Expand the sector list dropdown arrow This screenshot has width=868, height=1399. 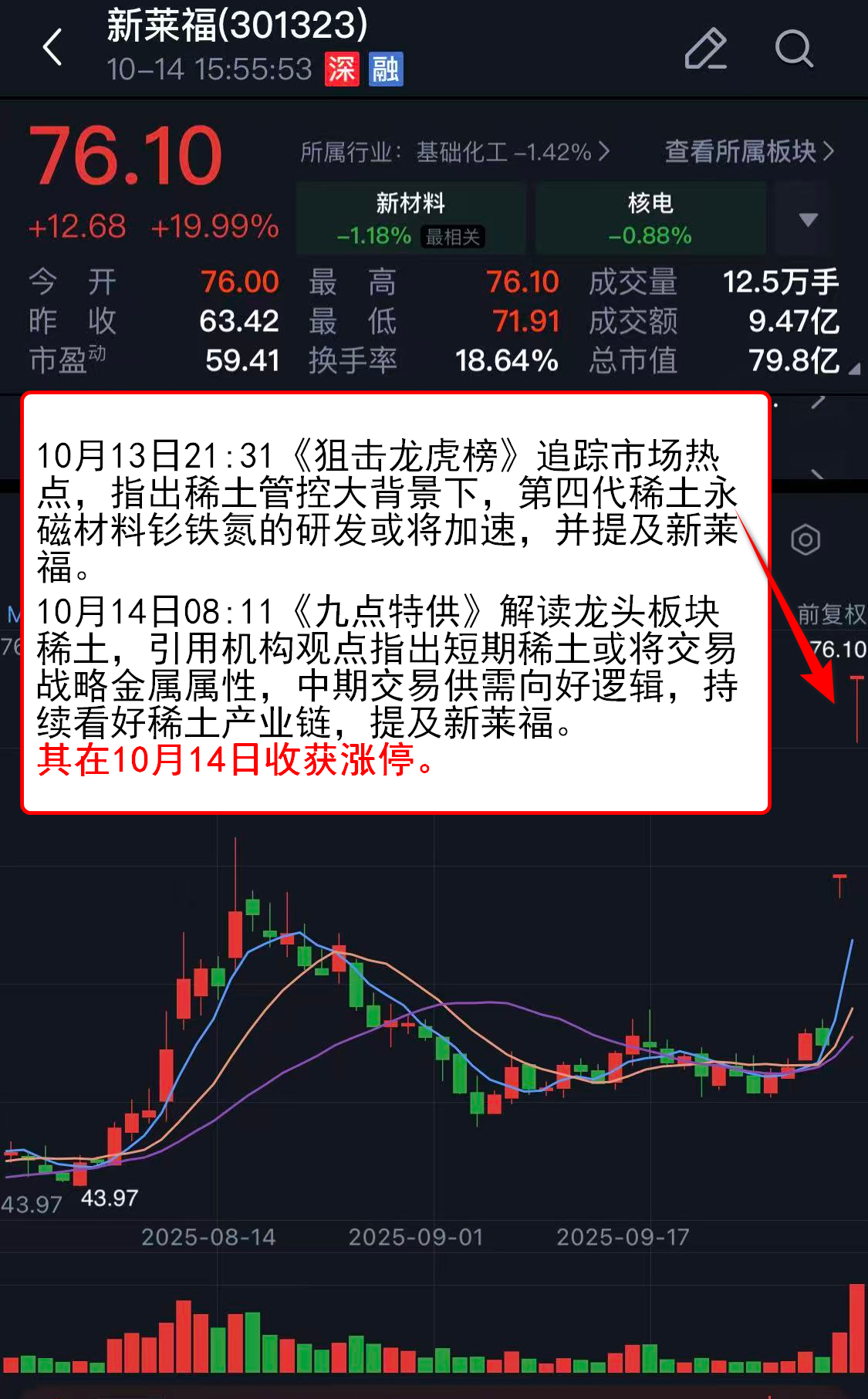(x=808, y=220)
